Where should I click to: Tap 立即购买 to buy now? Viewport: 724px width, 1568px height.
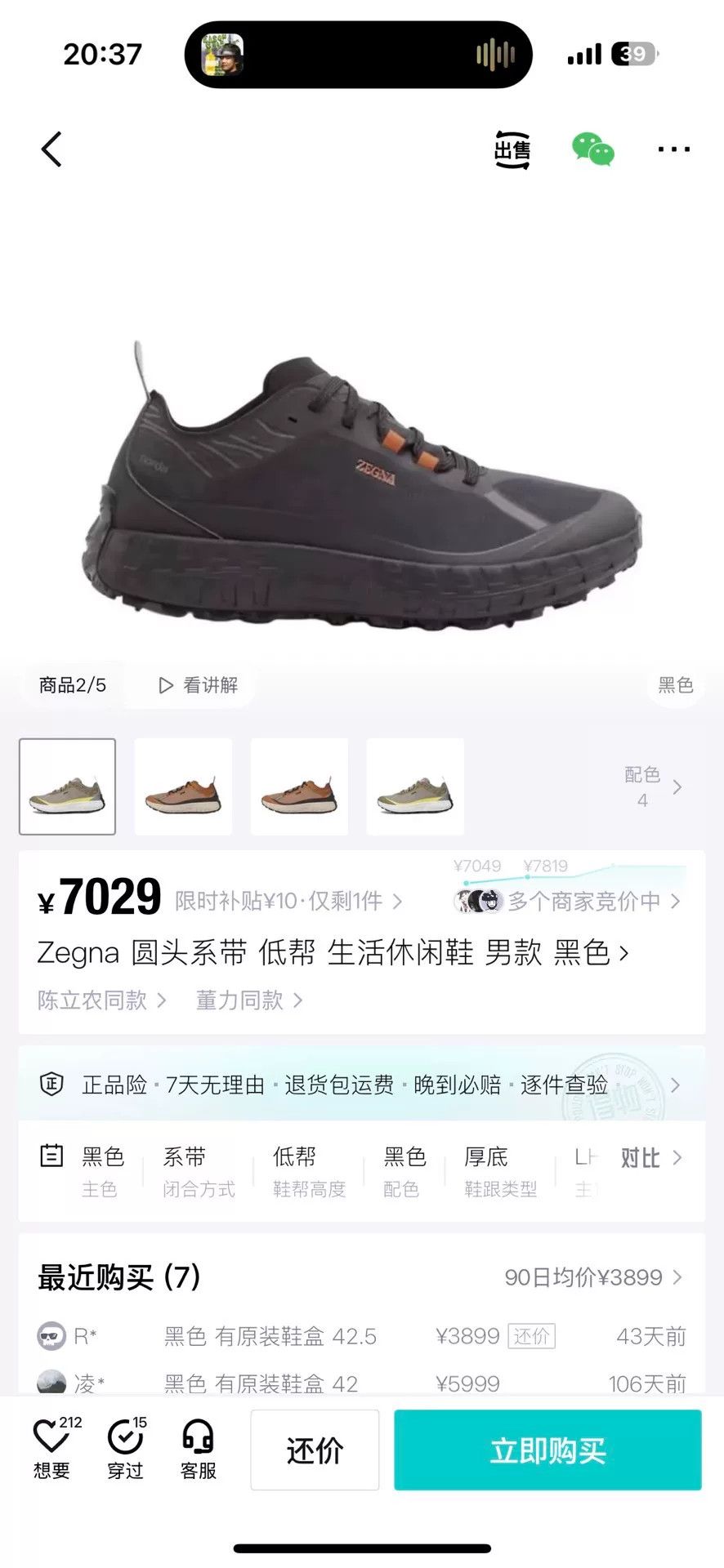[x=547, y=1450]
